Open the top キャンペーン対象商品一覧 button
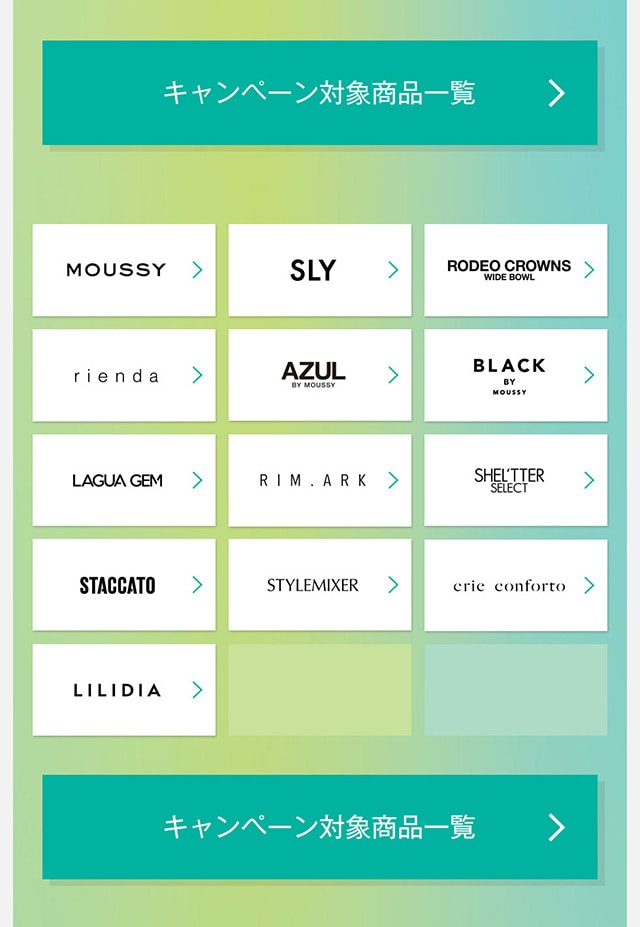Screen dimensions: 640x927 coord(320,93)
